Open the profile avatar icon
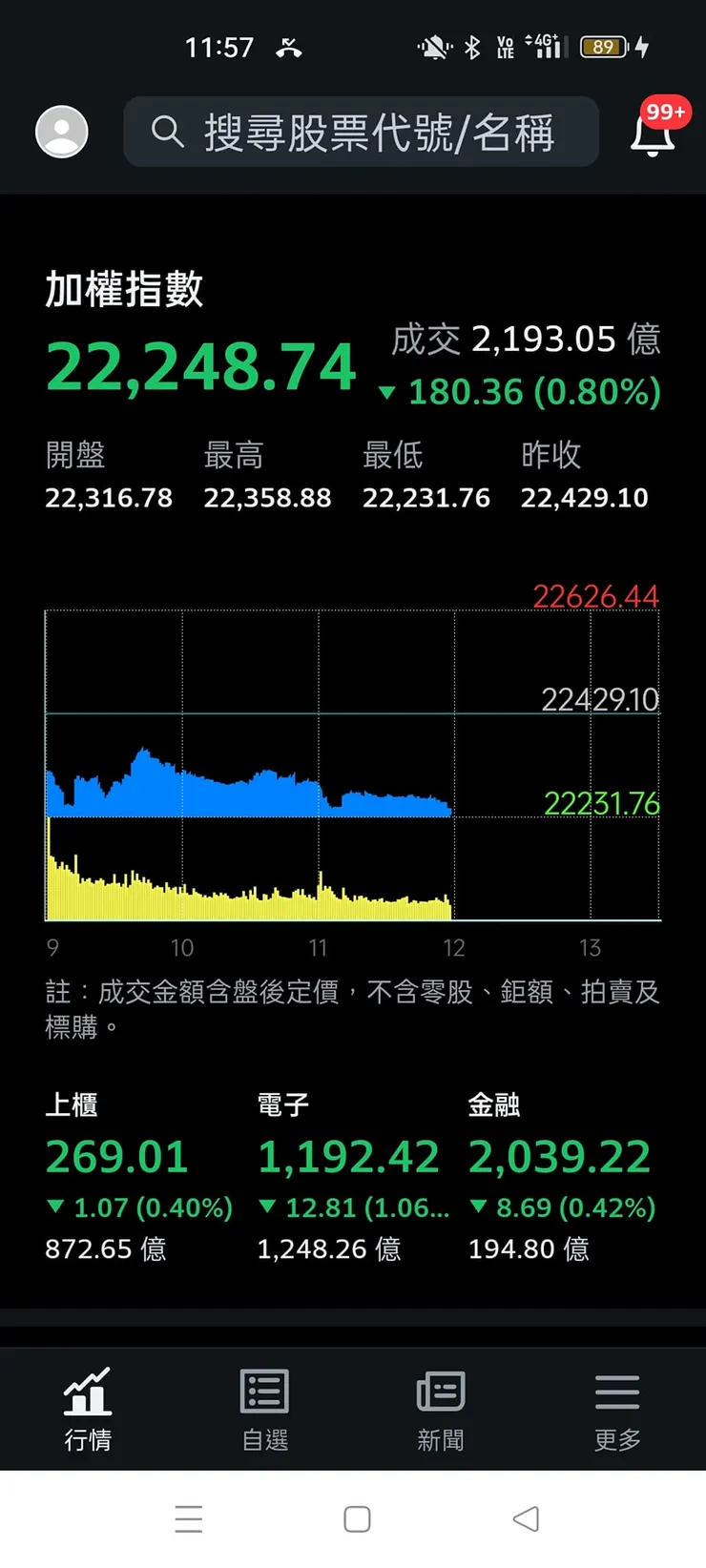 (x=61, y=133)
